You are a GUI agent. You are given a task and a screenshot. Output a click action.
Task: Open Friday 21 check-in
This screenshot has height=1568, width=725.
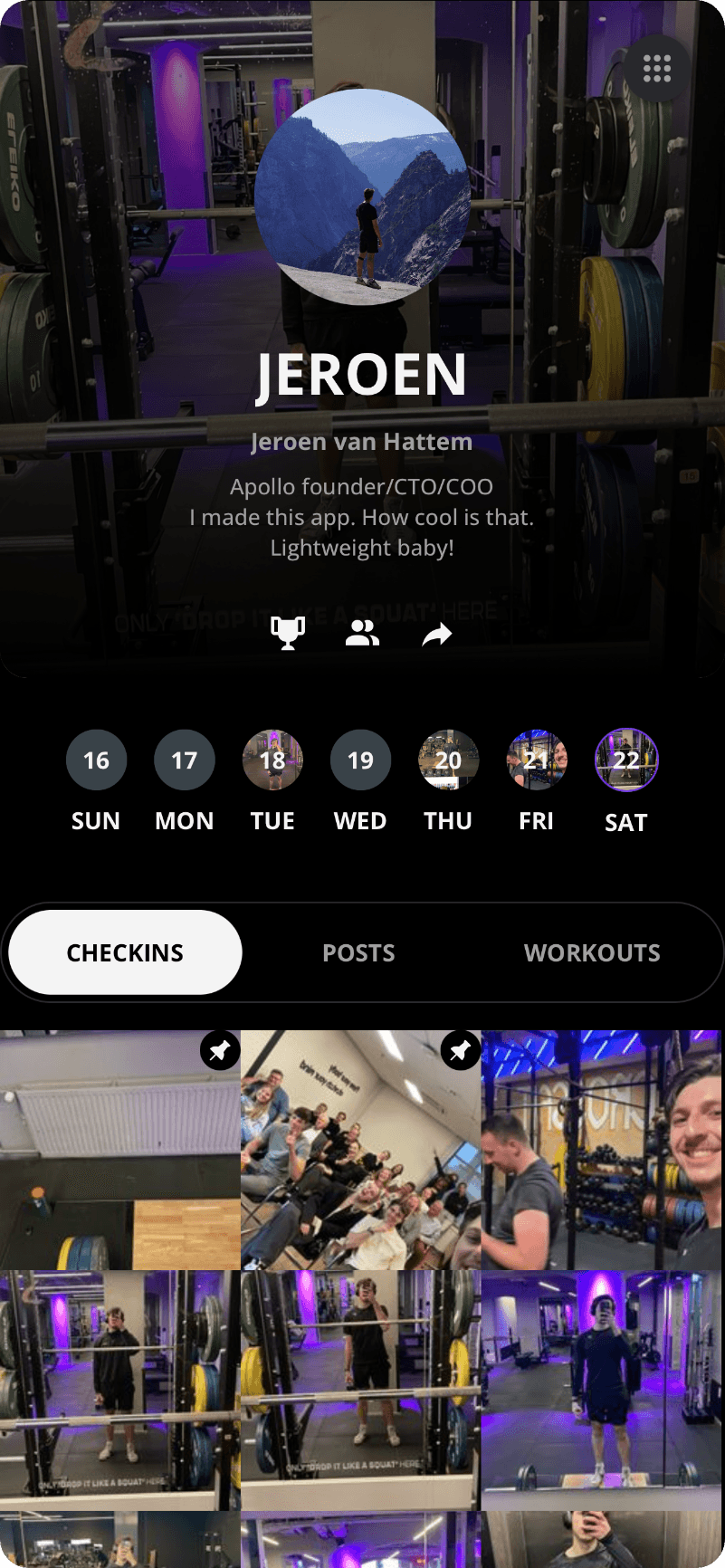(x=537, y=760)
